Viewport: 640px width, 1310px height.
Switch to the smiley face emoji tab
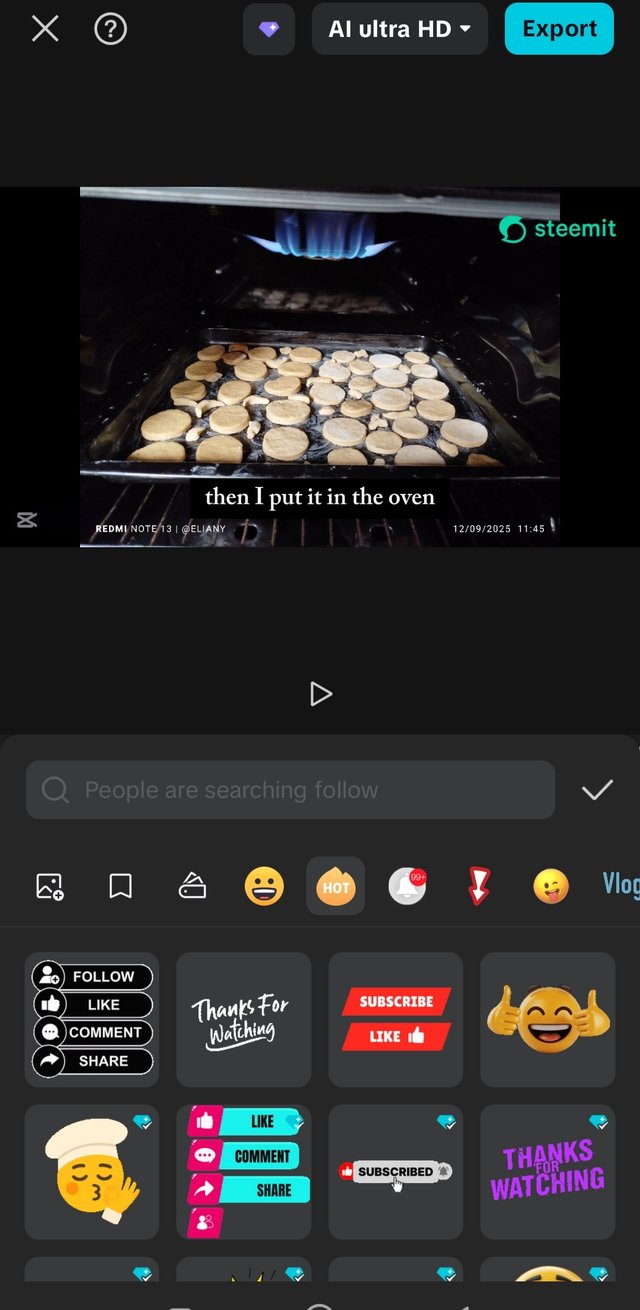(264, 886)
